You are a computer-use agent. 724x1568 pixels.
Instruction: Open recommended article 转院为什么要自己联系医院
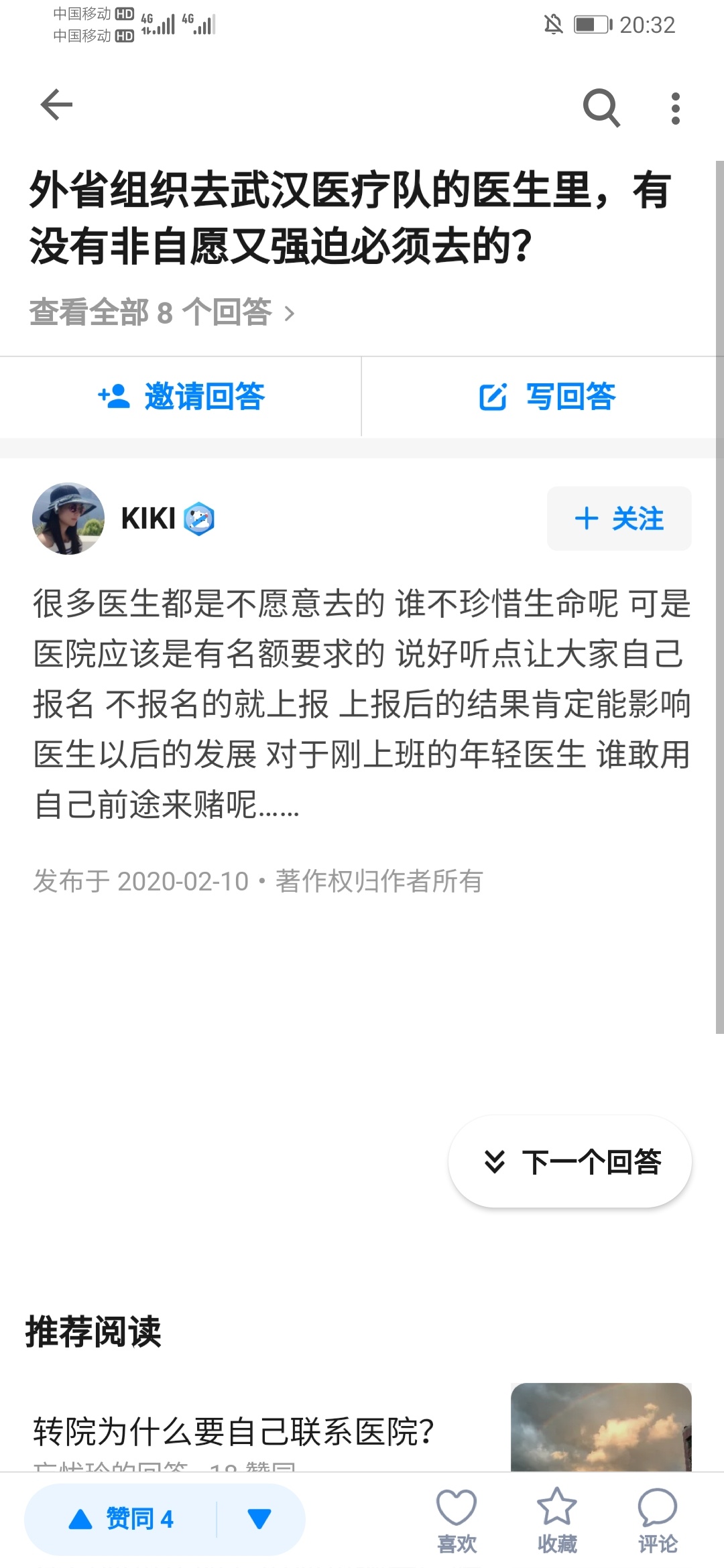coord(233,1431)
